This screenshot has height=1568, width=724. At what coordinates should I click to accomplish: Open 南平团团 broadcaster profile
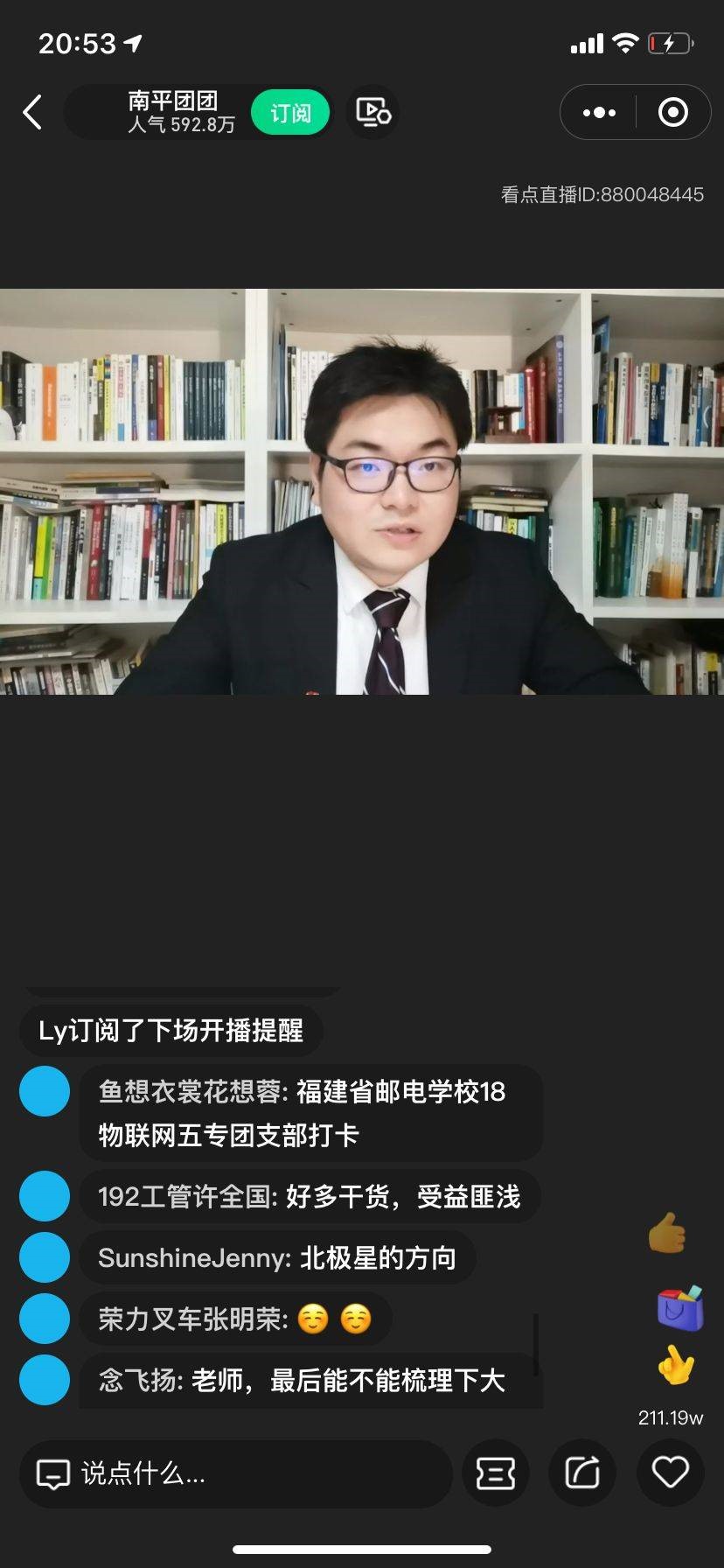[171, 112]
